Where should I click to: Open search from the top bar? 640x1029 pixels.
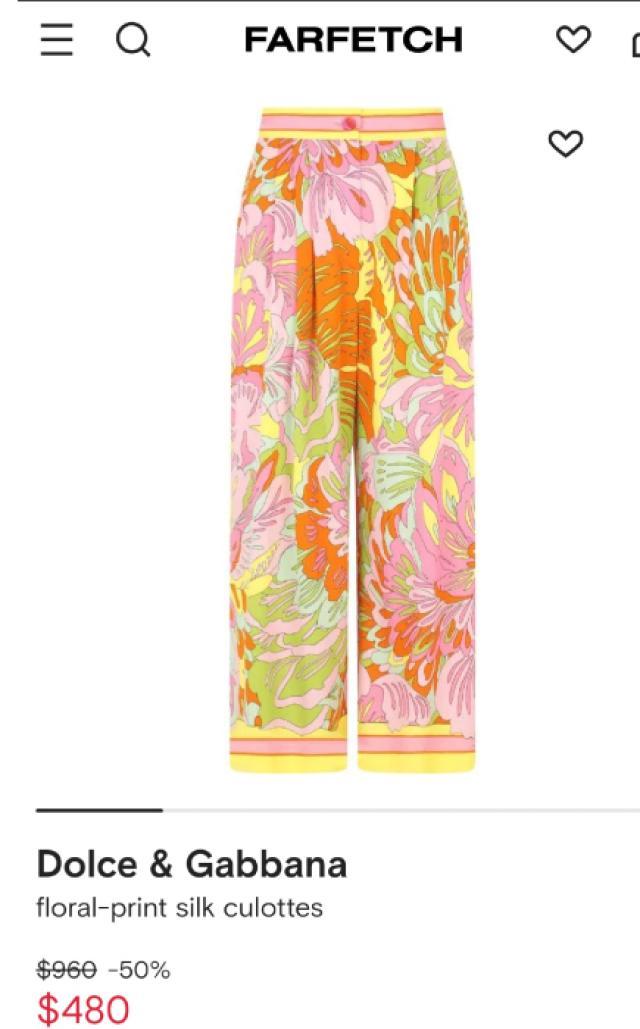pyautogui.click(x=133, y=40)
